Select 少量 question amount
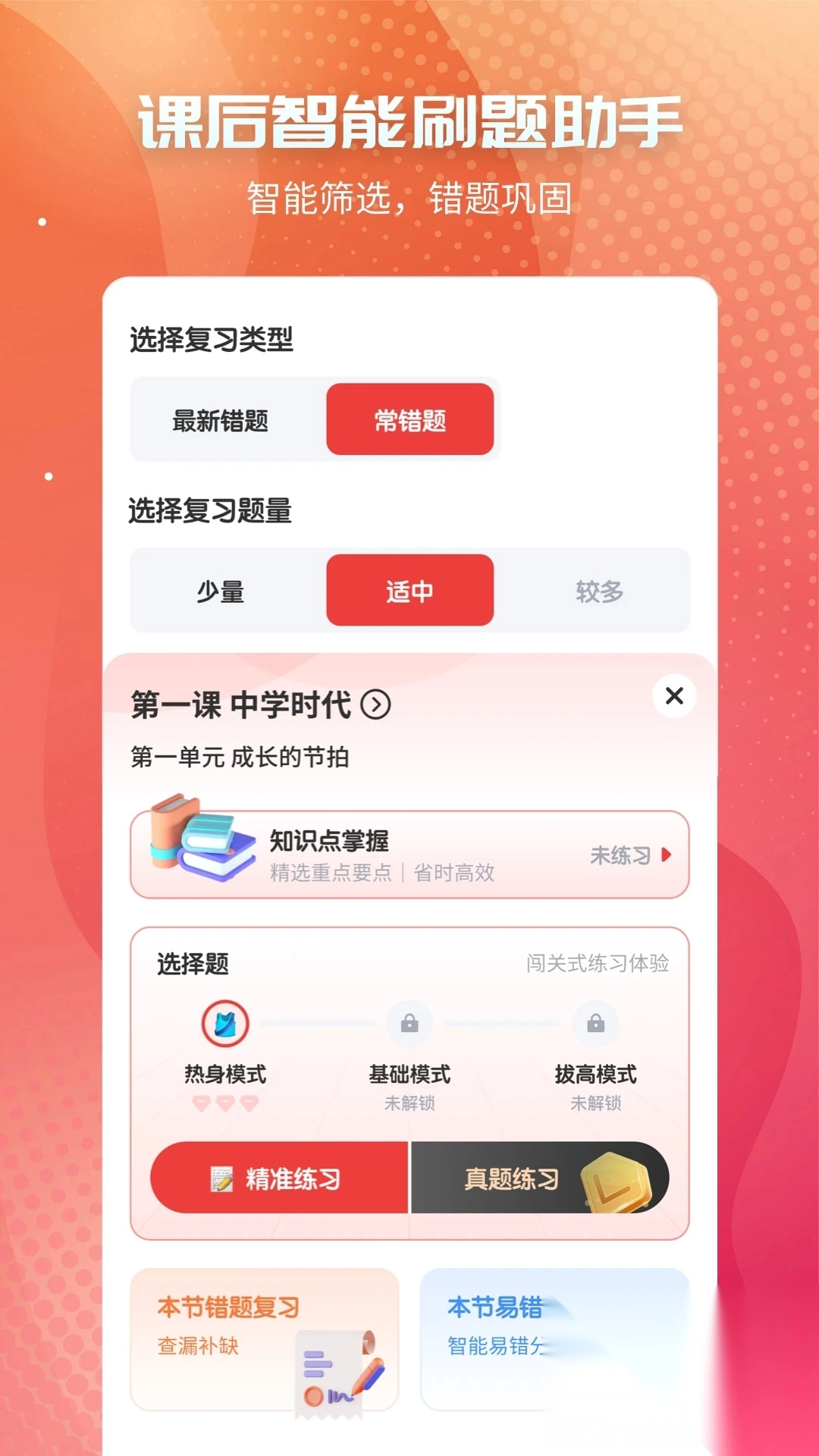Viewport: 819px width, 1456px height. tap(219, 591)
